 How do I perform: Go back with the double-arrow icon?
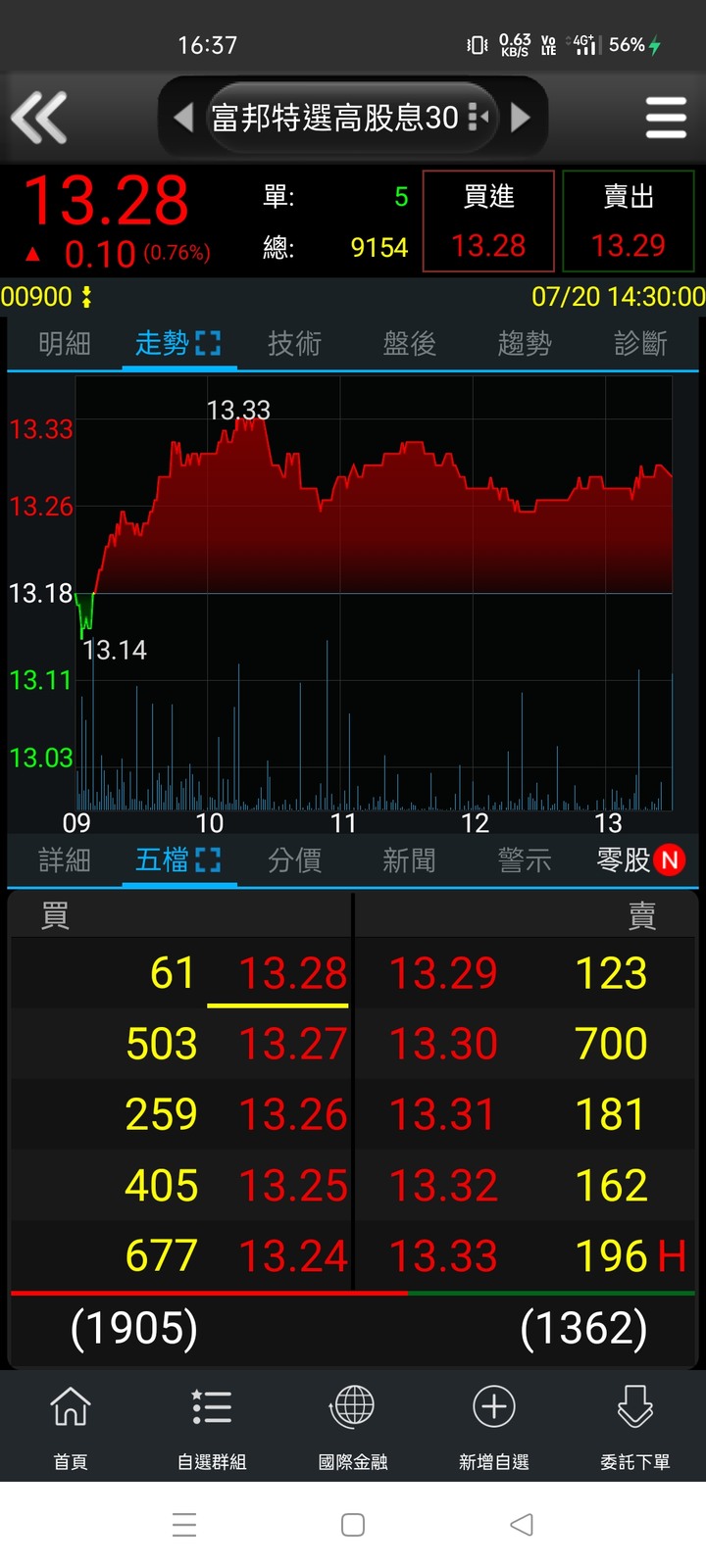pyautogui.click(x=39, y=118)
